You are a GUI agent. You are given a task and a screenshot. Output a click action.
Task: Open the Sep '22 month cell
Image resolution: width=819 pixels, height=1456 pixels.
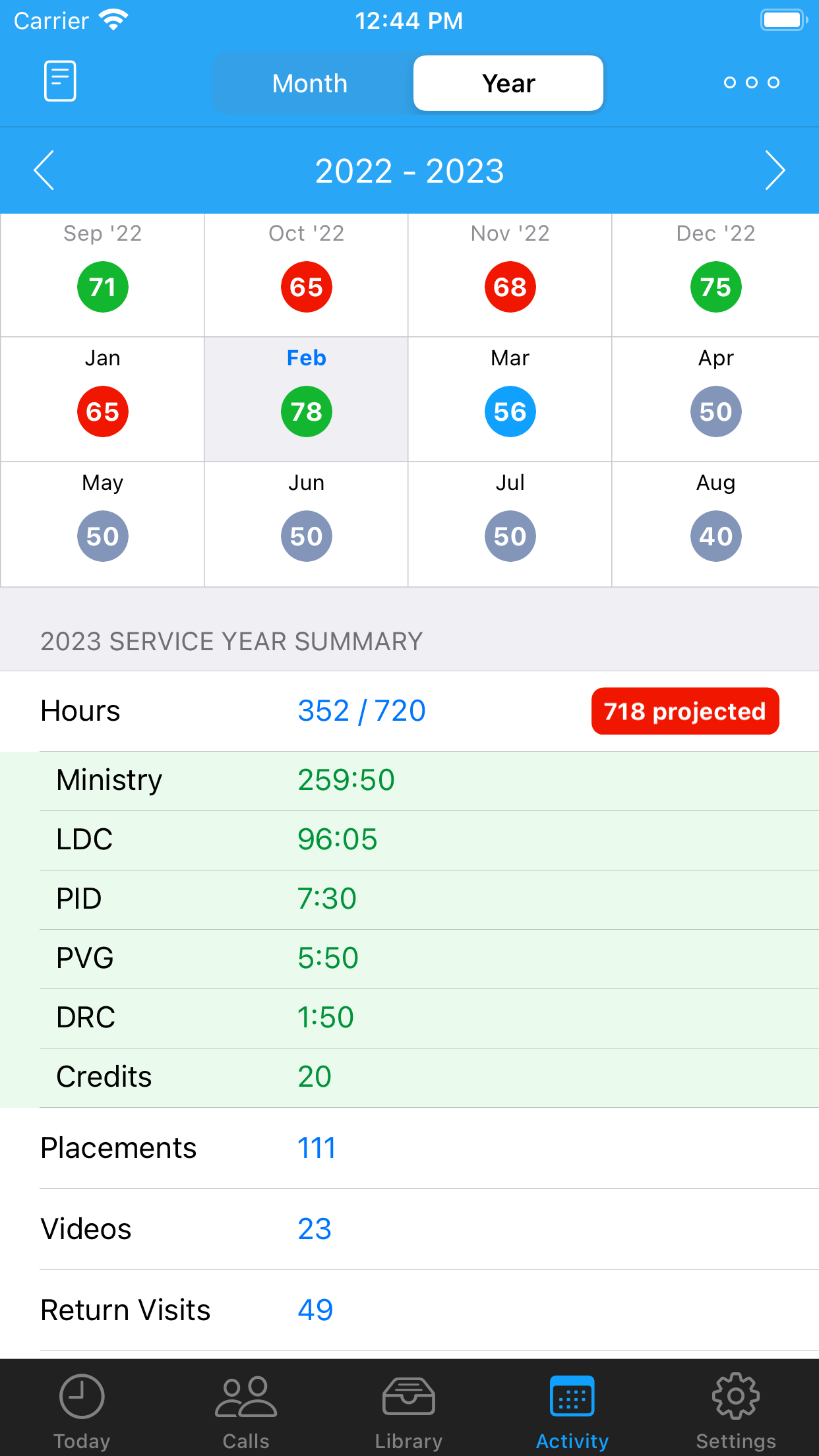[102, 275]
